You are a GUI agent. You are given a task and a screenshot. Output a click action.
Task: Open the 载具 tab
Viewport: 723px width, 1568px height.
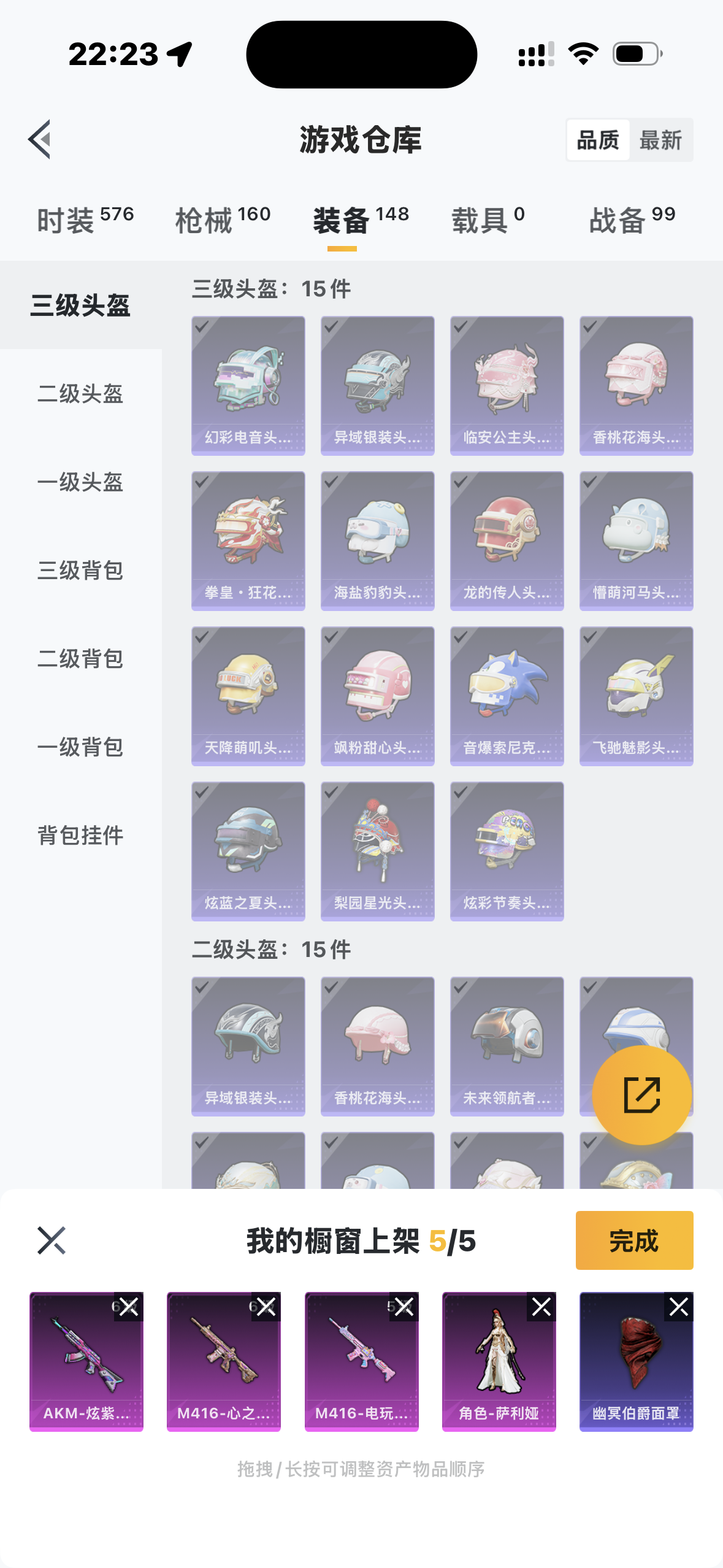(x=488, y=220)
